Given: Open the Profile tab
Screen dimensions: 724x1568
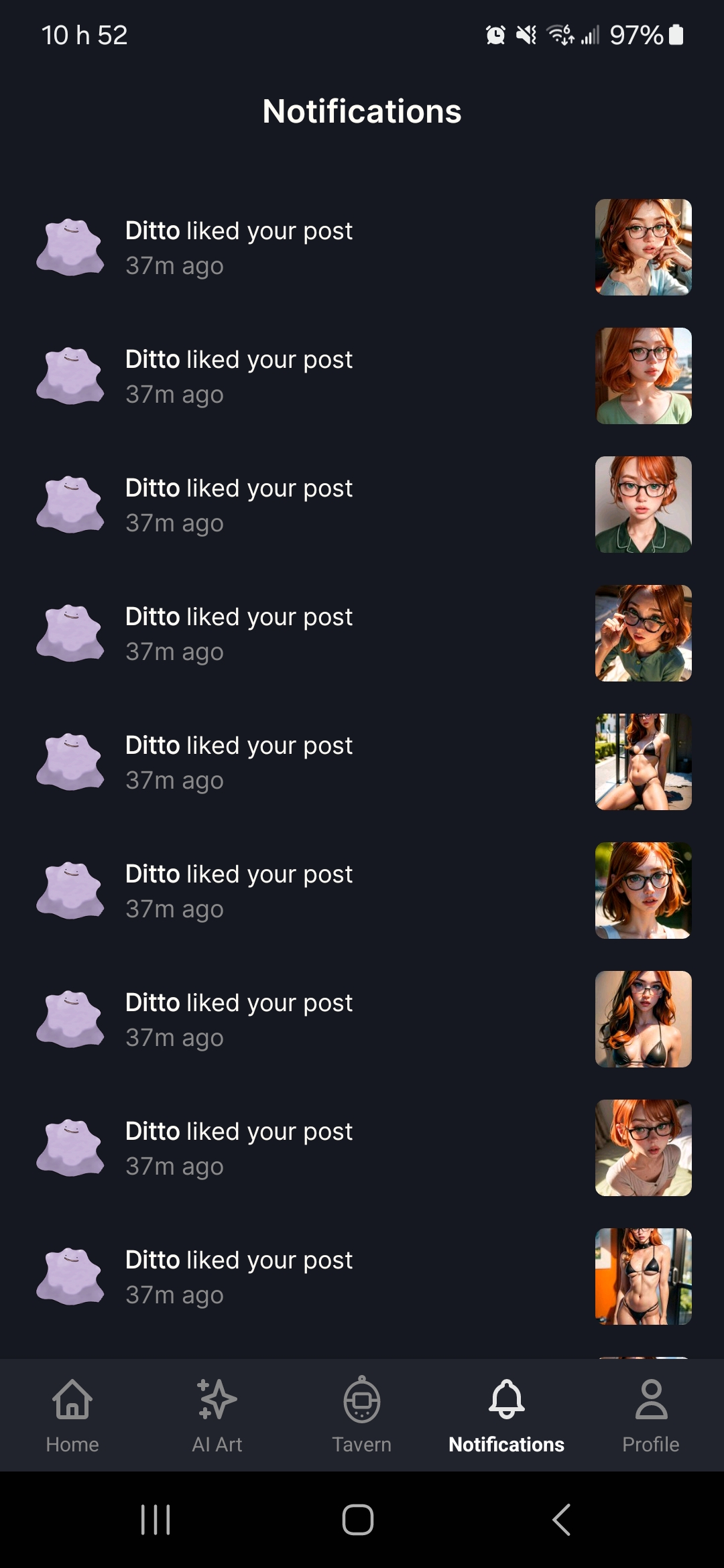Looking at the screenshot, I should (x=651, y=1415).
